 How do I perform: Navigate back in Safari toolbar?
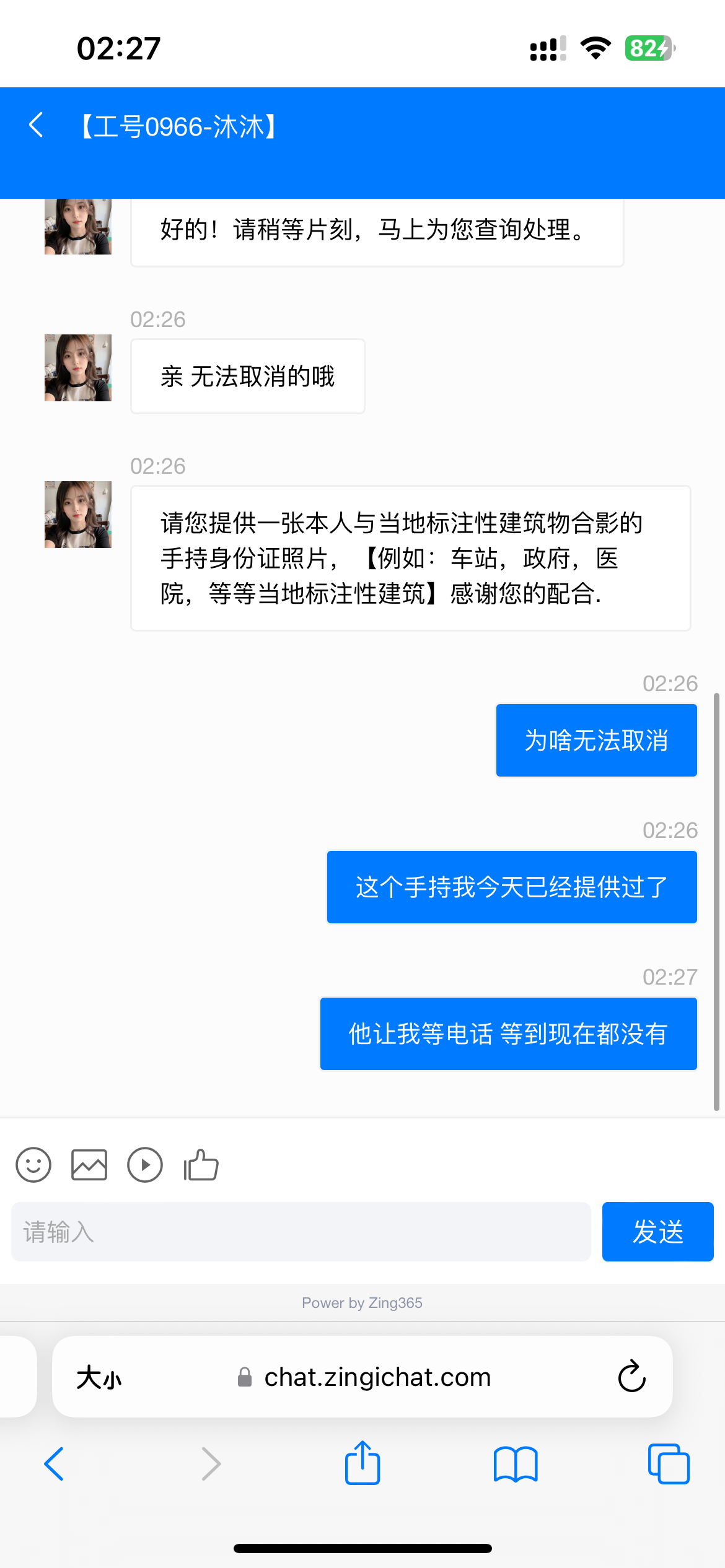(54, 1464)
